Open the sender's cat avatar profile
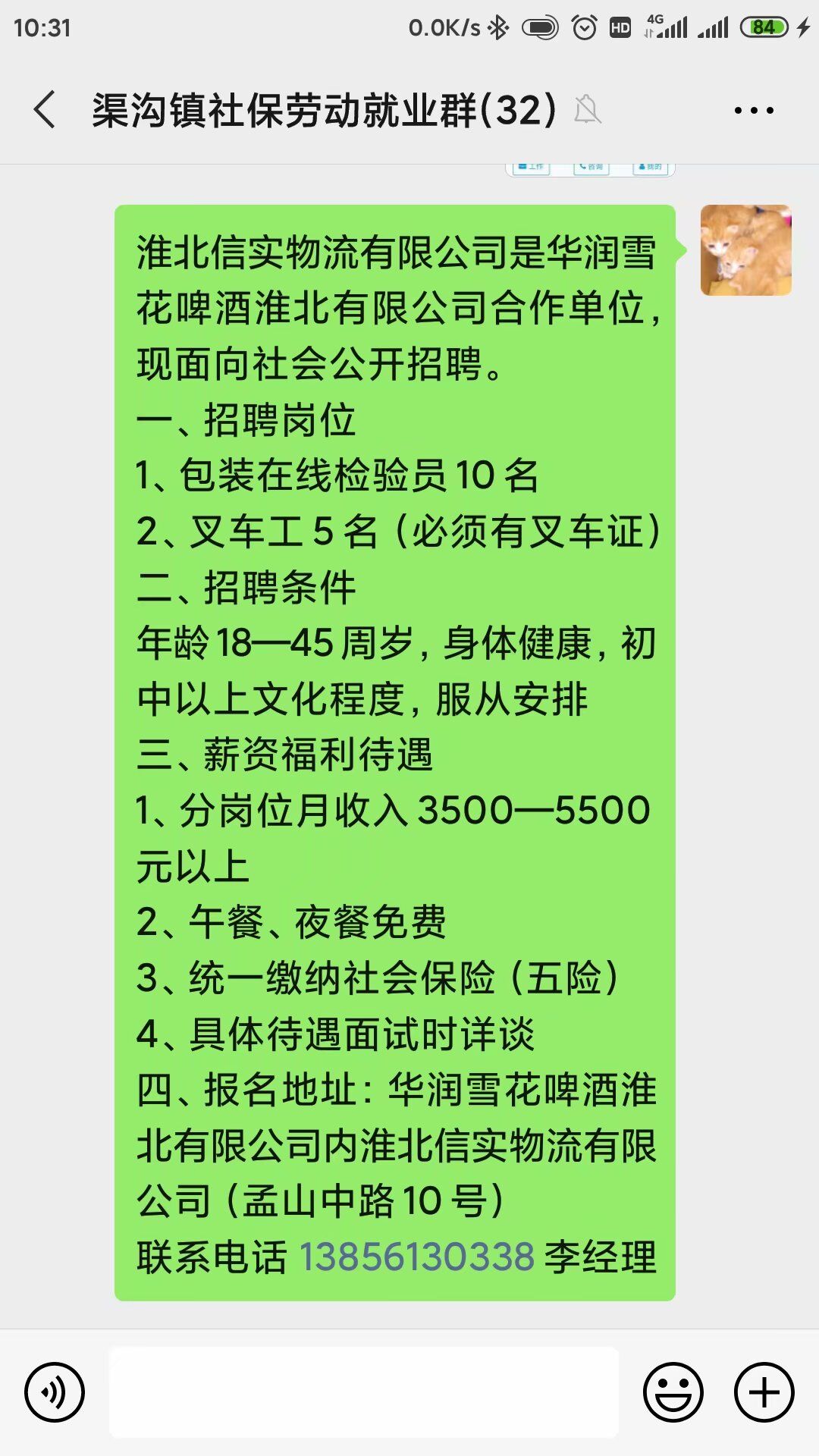This screenshot has width=819, height=1456. [745, 250]
